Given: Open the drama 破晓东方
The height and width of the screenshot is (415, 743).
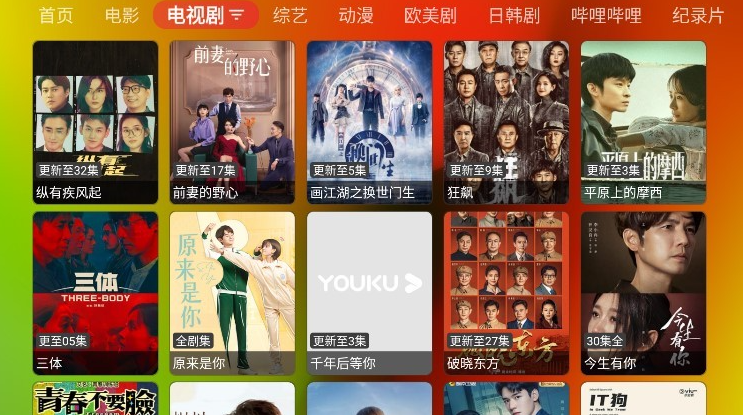Looking at the screenshot, I should [506, 292].
